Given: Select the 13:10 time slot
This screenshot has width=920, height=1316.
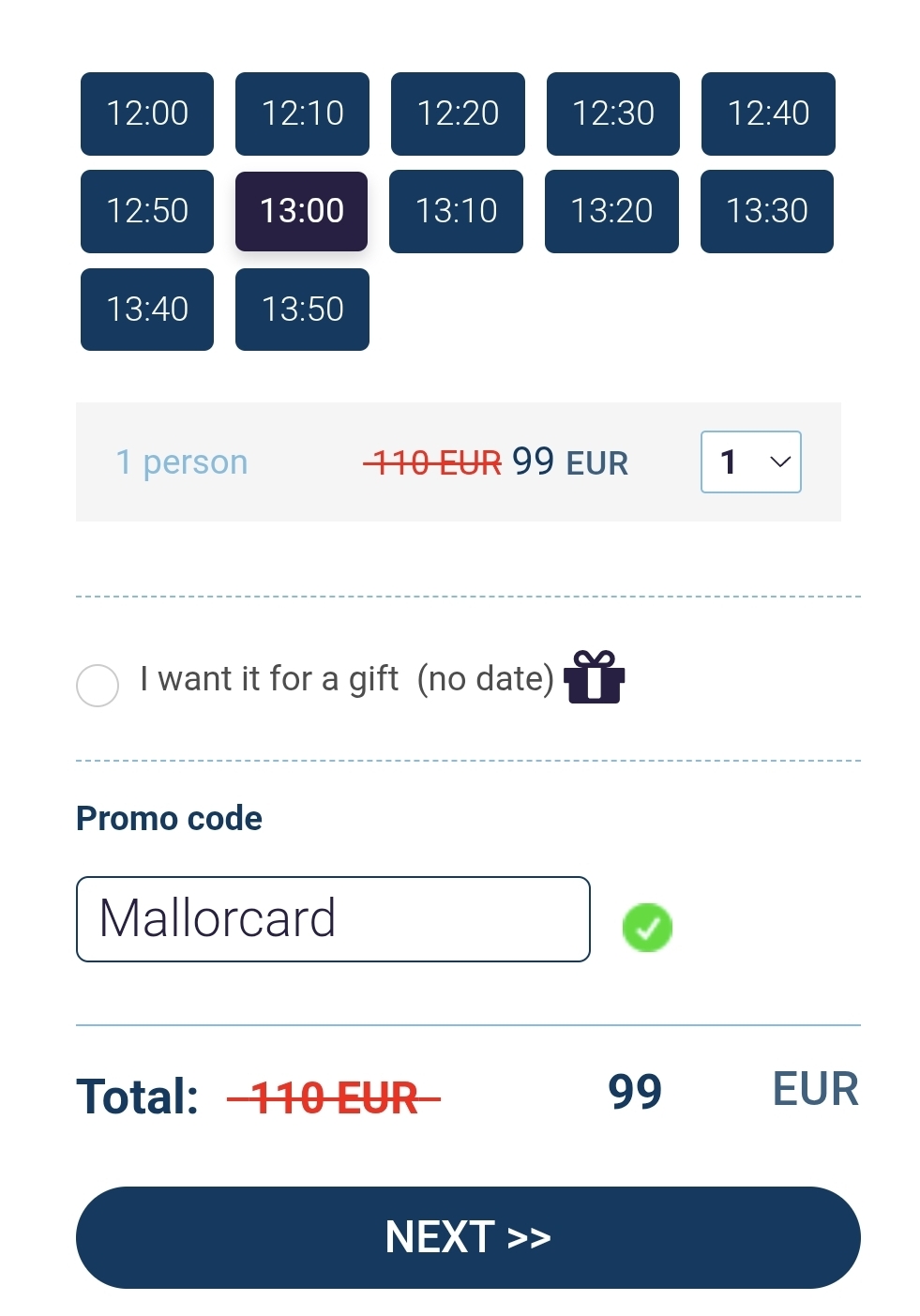Looking at the screenshot, I should point(456,211).
